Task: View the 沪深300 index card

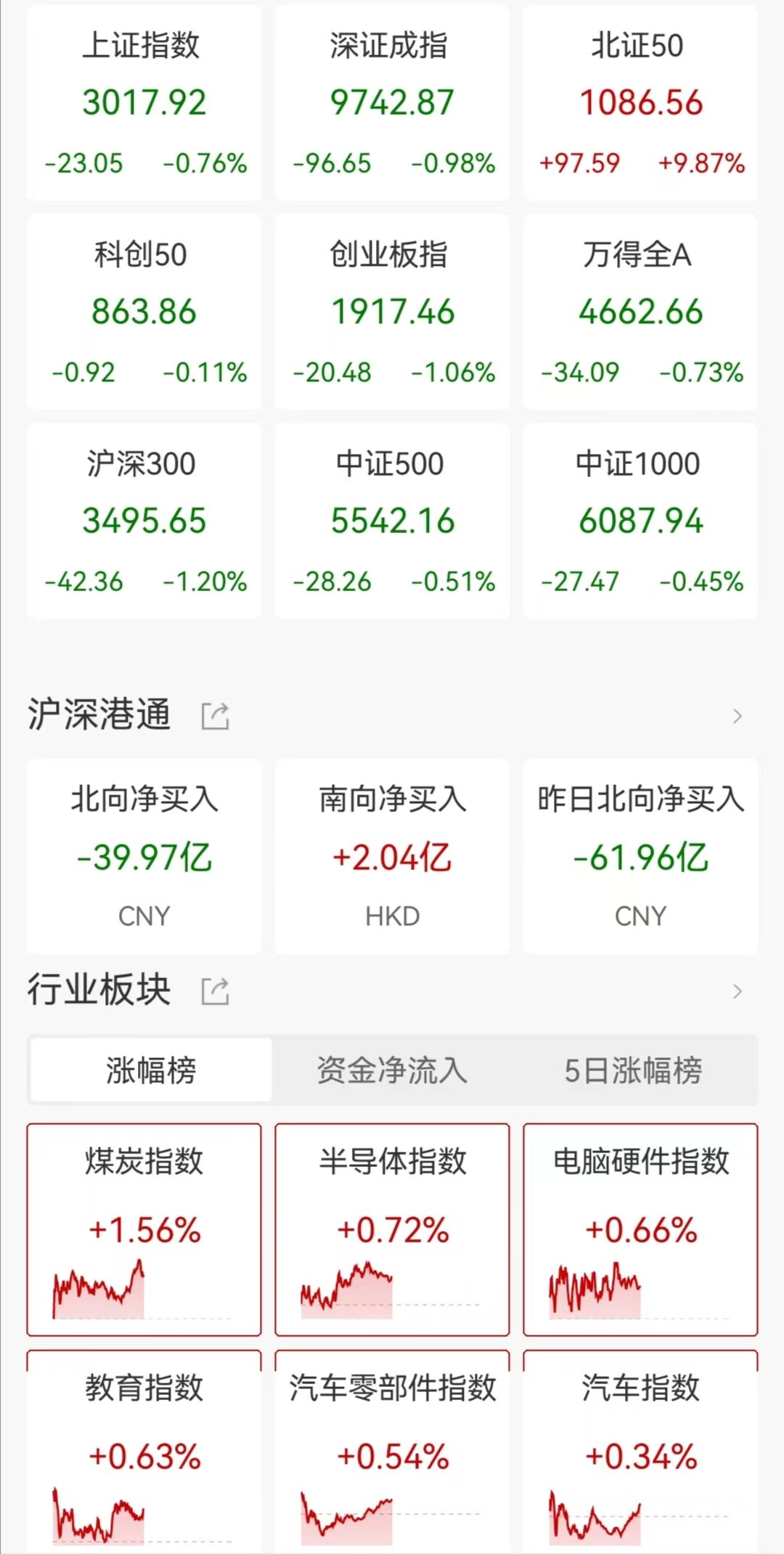Action: pos(144,521)
